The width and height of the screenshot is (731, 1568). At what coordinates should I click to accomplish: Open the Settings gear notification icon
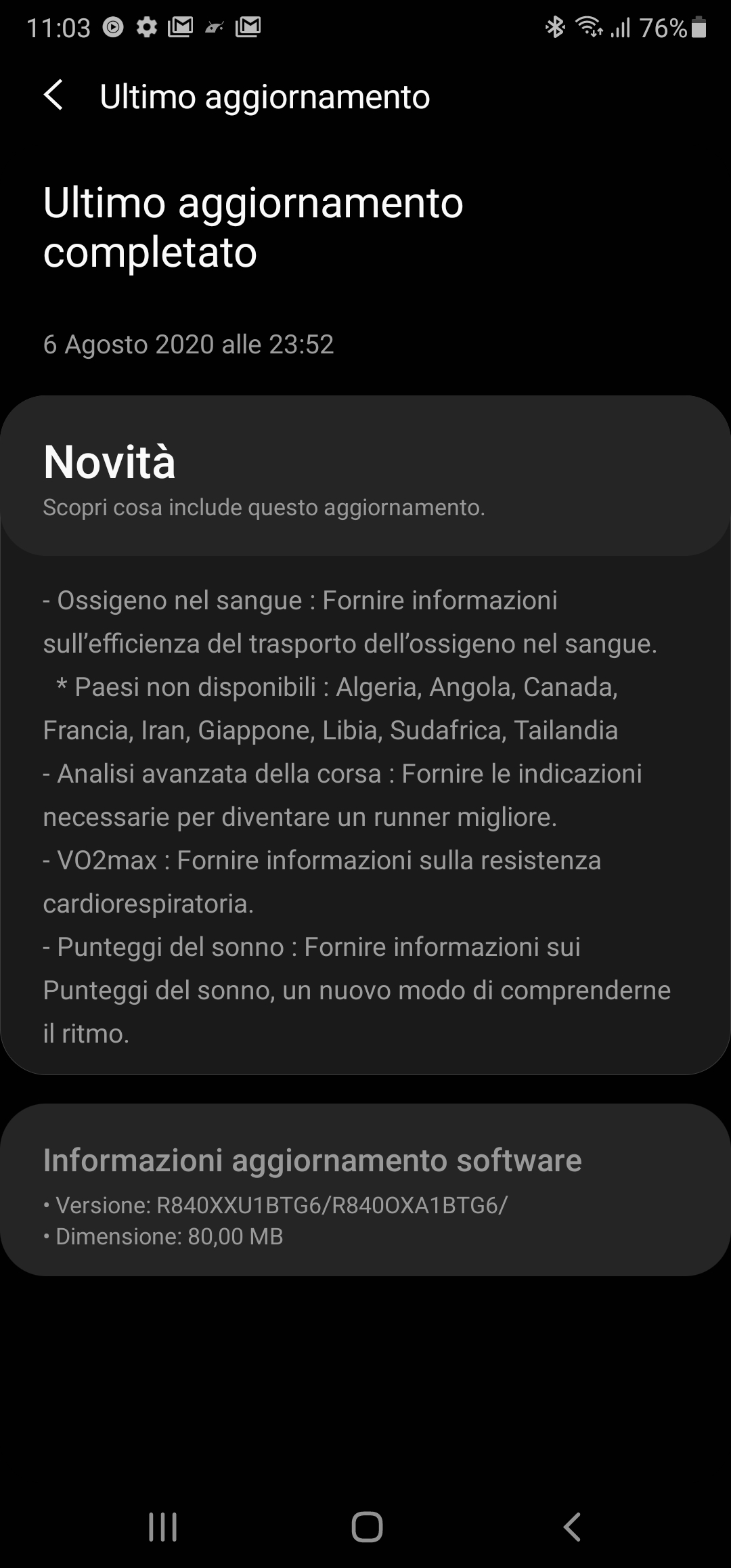tap(148, 27)
